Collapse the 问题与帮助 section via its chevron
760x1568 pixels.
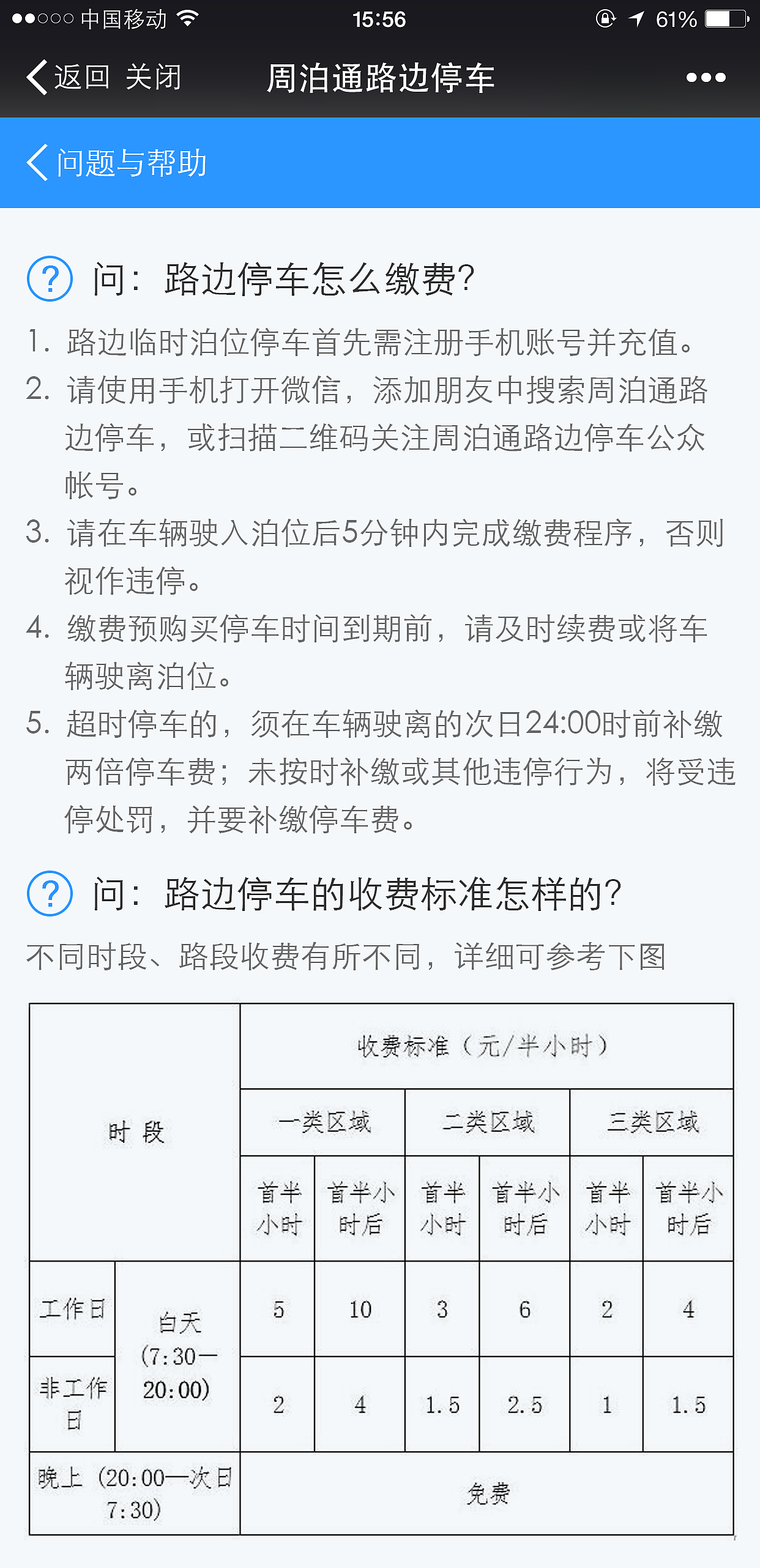click(37, 162)
